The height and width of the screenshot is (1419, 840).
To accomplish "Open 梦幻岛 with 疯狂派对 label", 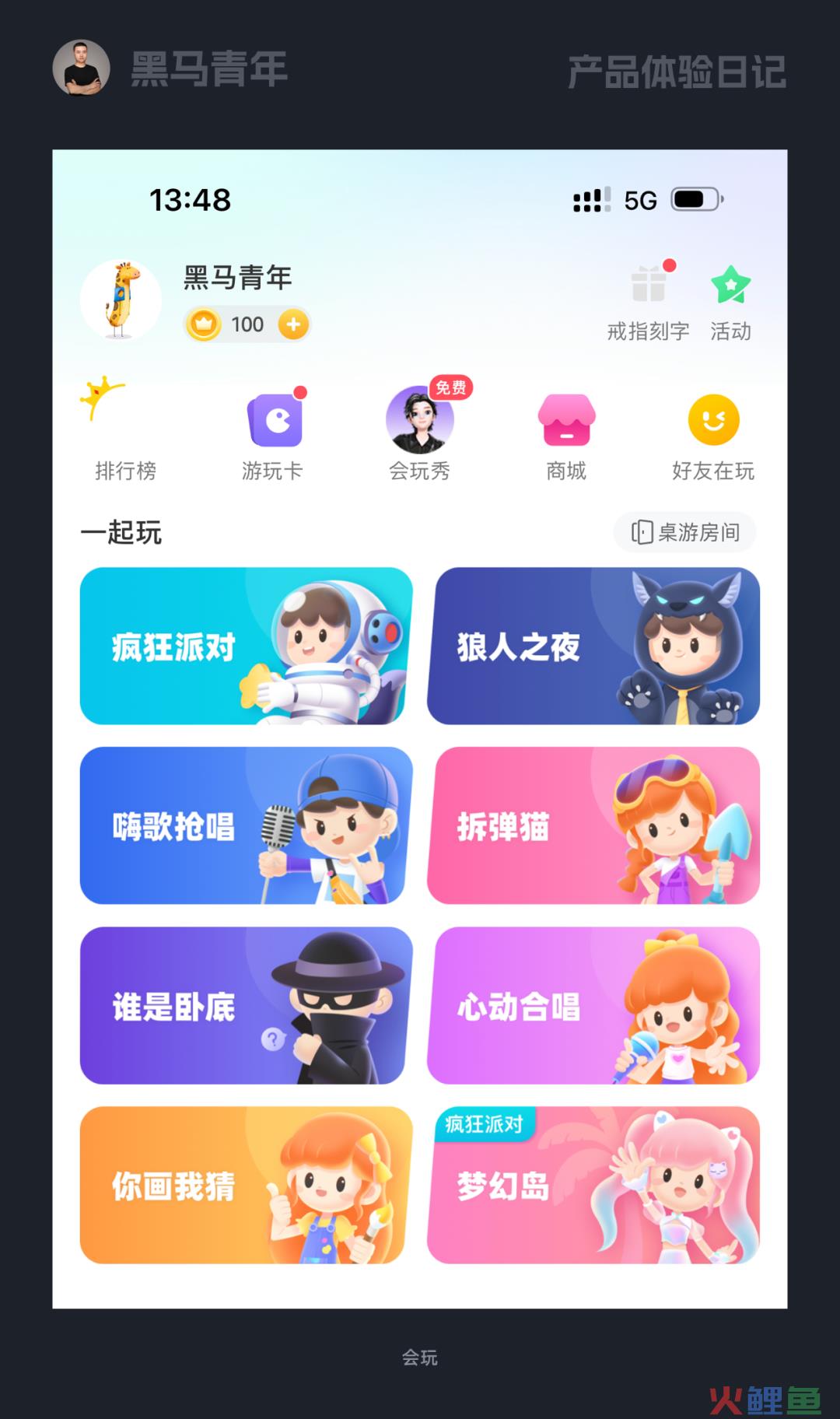I will (595, 1186).
